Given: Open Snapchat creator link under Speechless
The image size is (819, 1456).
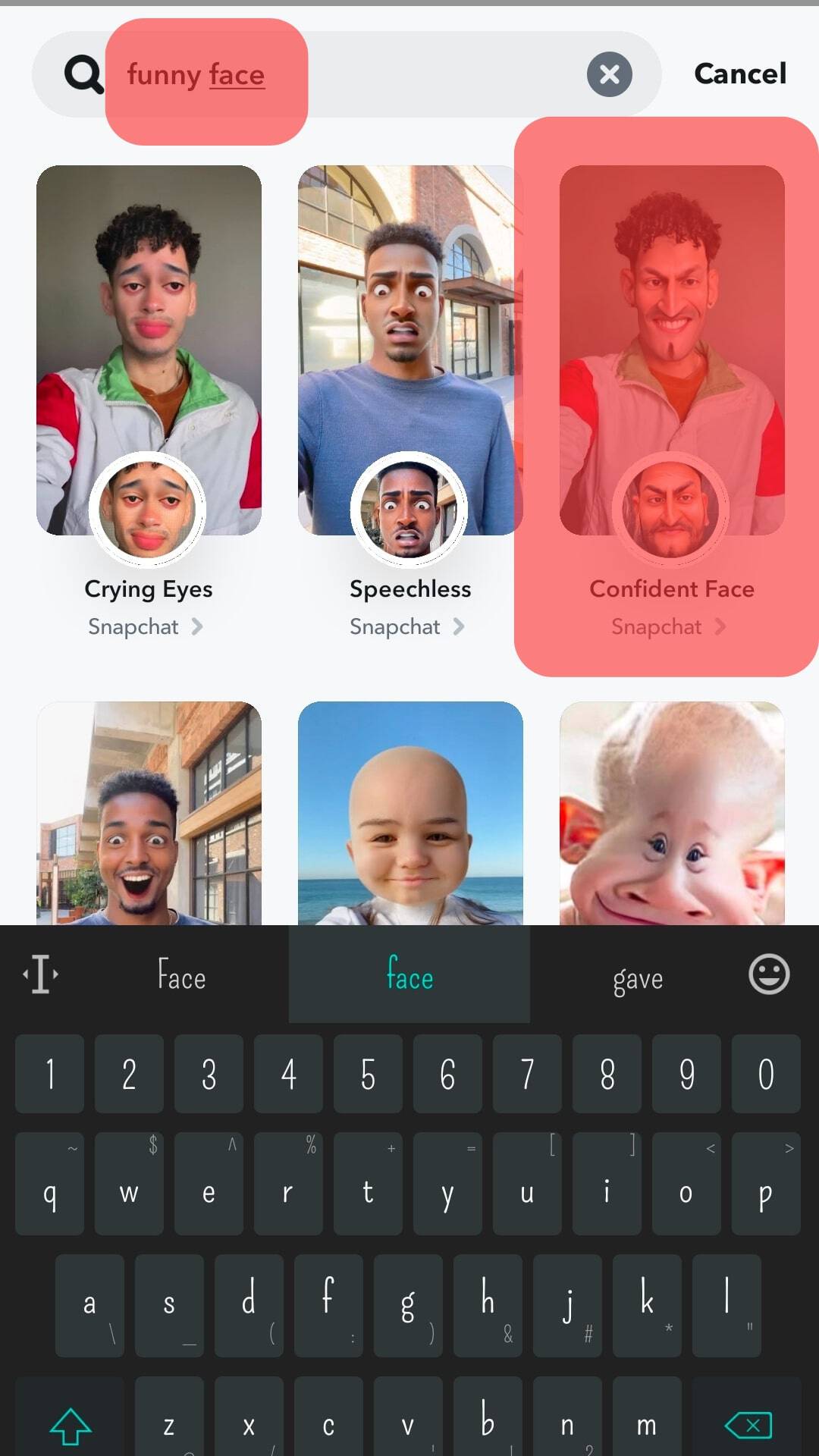Looking at the screenshot, I should 406,626.
